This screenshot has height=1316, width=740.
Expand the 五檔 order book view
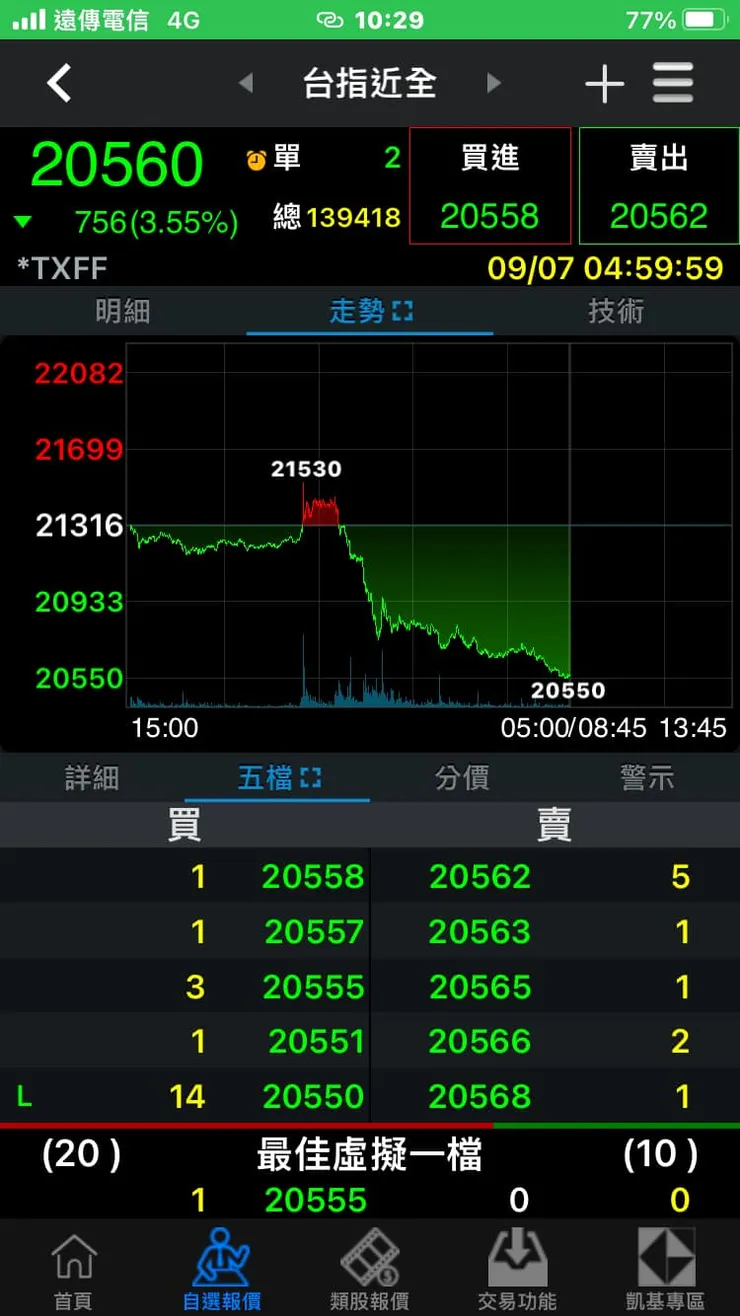(x=311, y=778)
